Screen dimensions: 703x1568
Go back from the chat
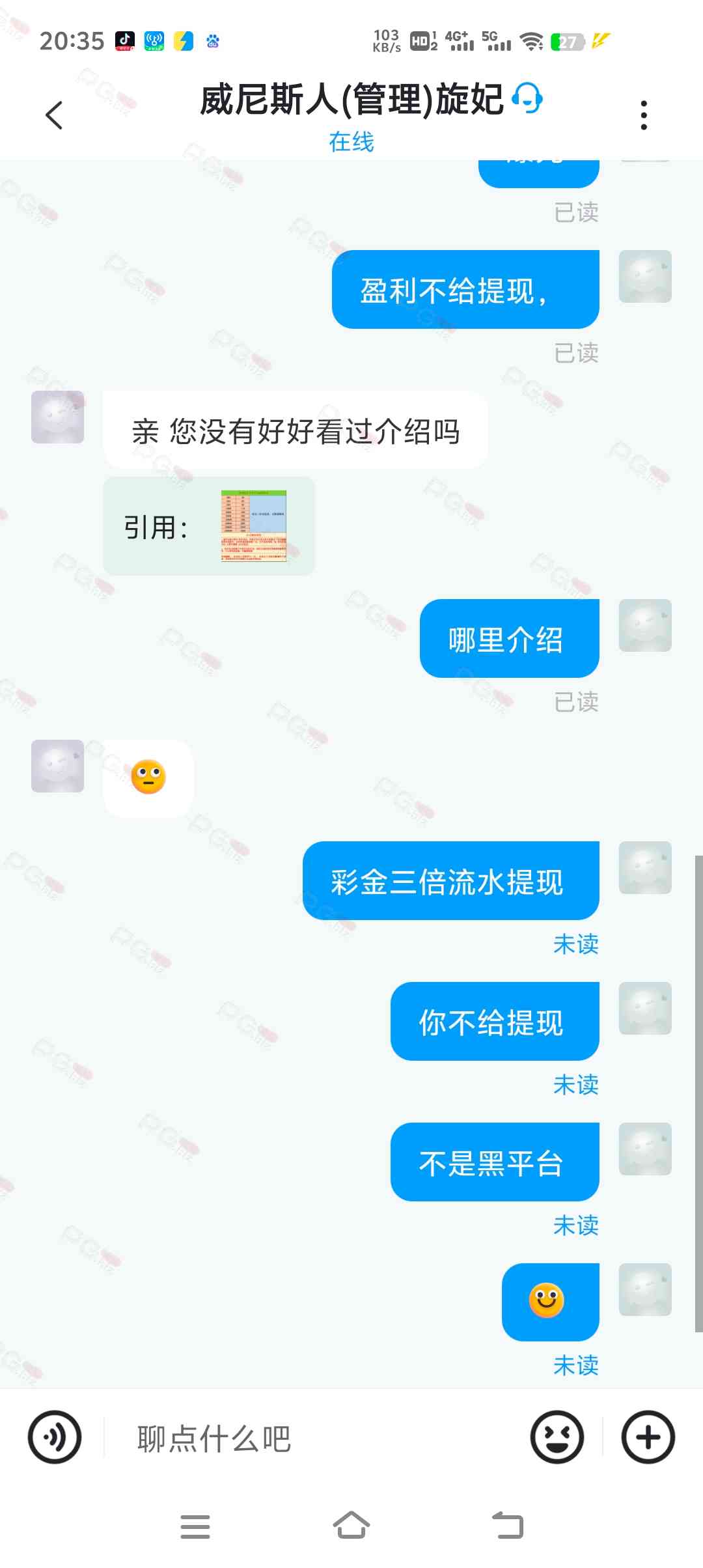pyautogui.click(x=54, y=115)
